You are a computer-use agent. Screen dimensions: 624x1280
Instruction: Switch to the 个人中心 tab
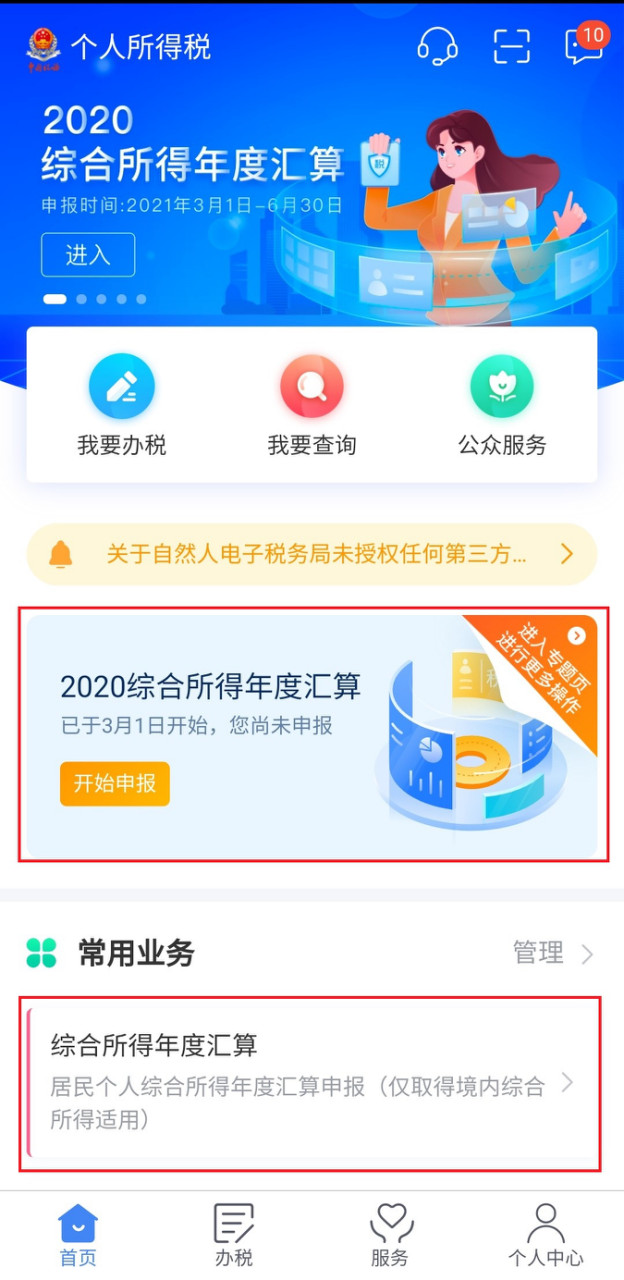click(x=545, y=1235)
